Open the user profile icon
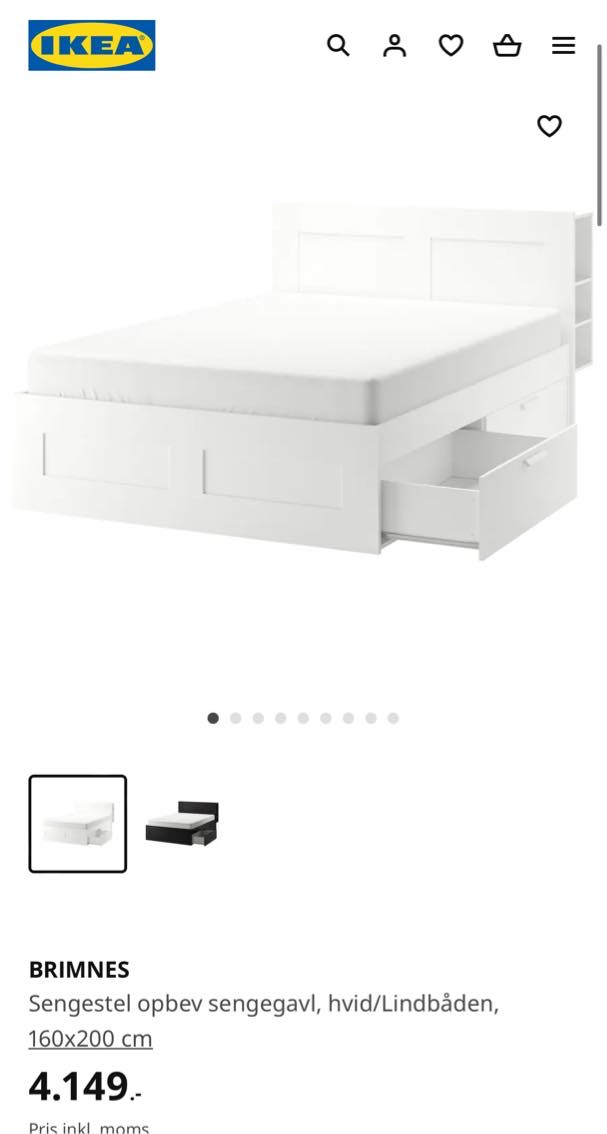607x1134 pixels. coord(395,45)
